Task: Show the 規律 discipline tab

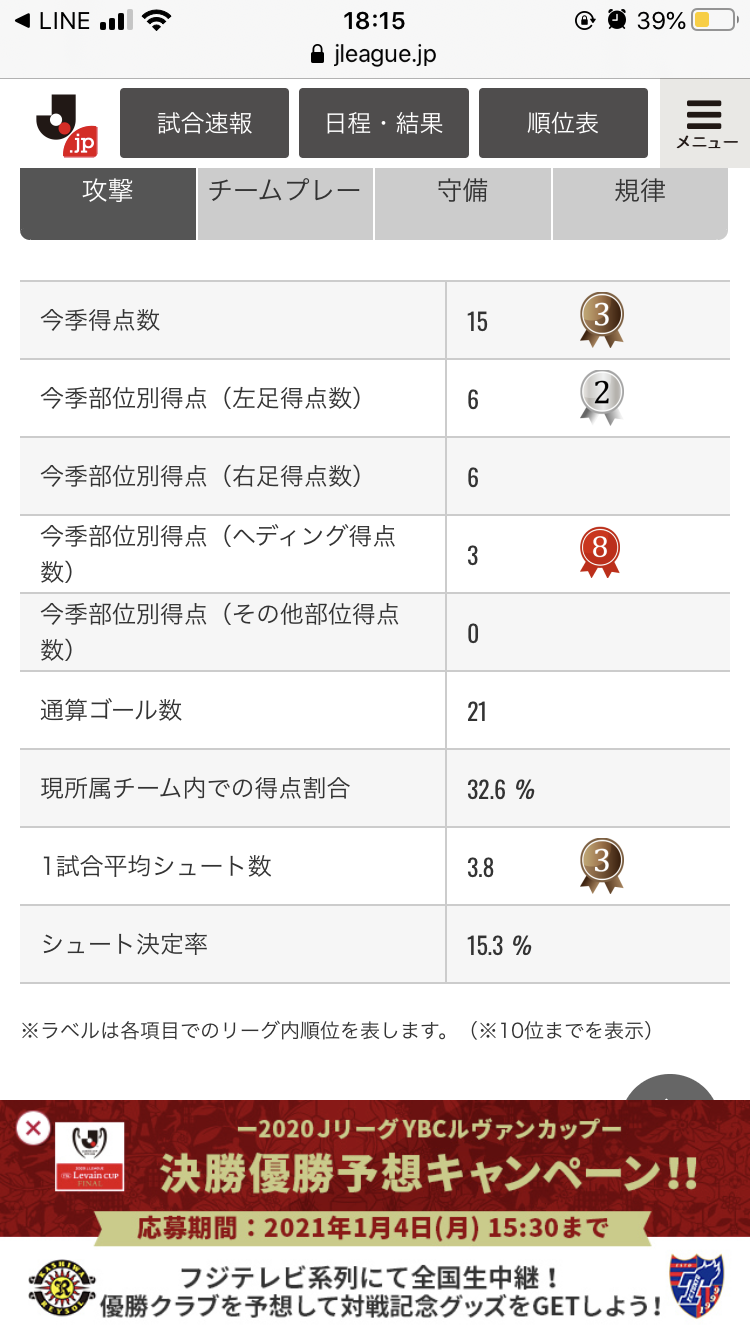Action: [640, 192]
